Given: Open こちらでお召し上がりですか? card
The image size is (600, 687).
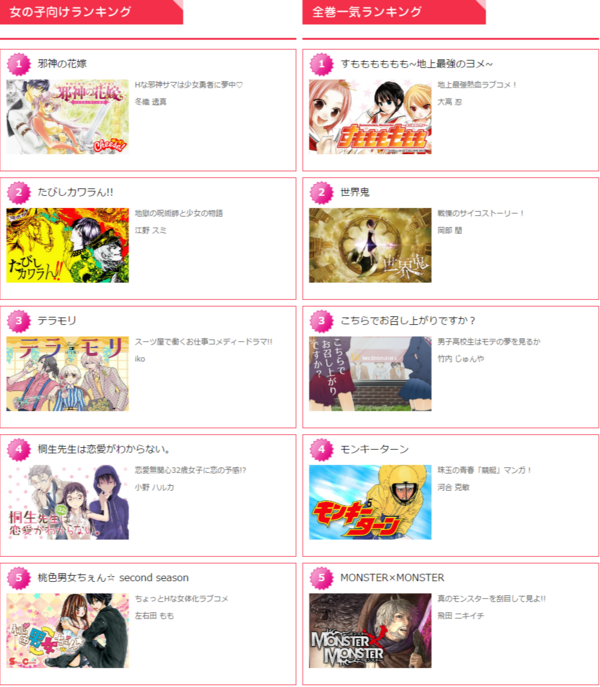Looking at the screenshot, I should [x=370, y=374].
